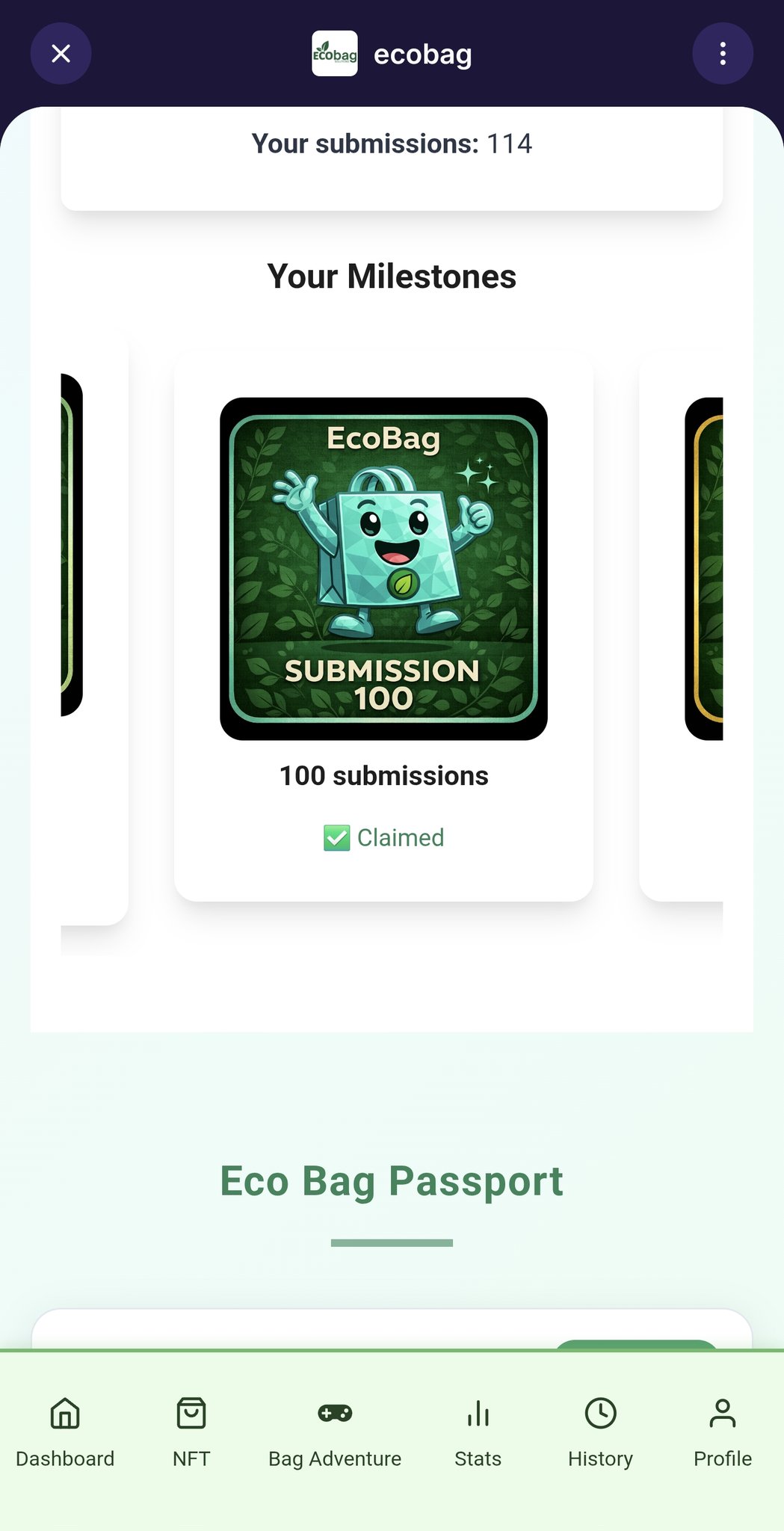
Task: Select the 100 submissions milestone card
Action: click(383, 625)
